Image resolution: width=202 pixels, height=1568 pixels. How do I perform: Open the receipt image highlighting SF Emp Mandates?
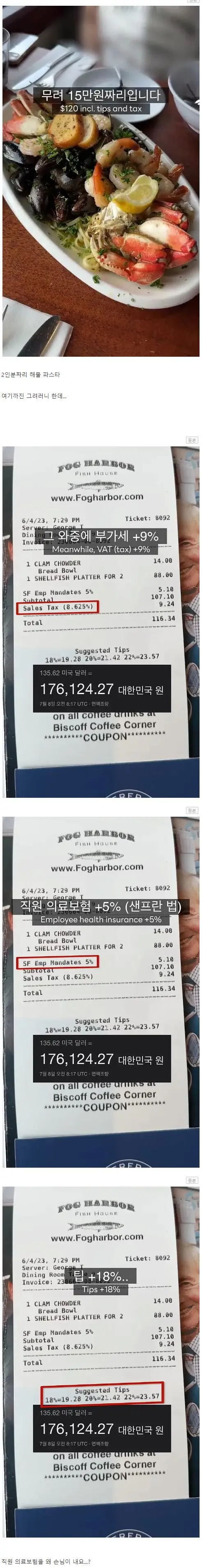(101, 992)
